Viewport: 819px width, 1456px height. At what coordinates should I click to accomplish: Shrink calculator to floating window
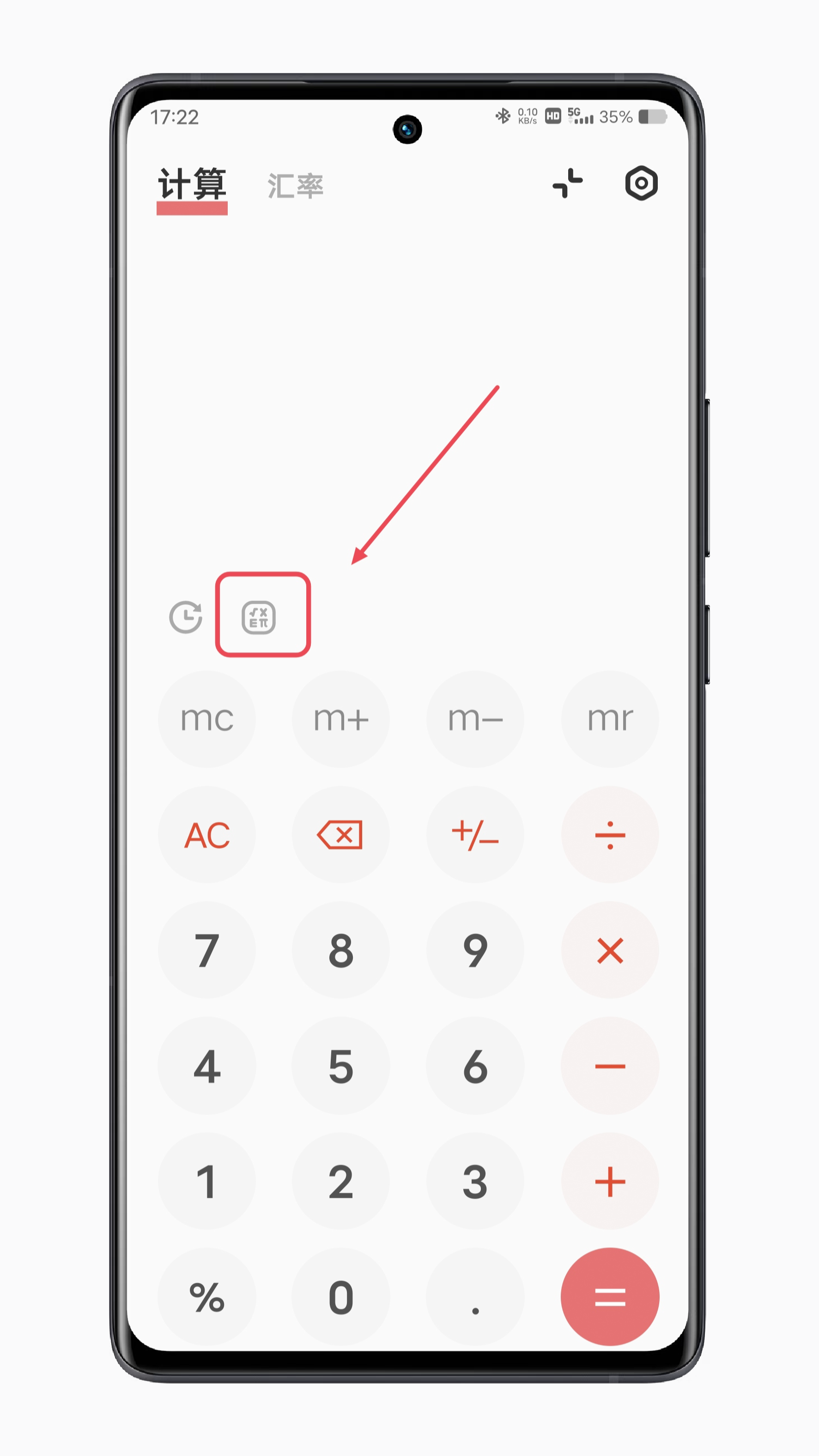point(567,183)
